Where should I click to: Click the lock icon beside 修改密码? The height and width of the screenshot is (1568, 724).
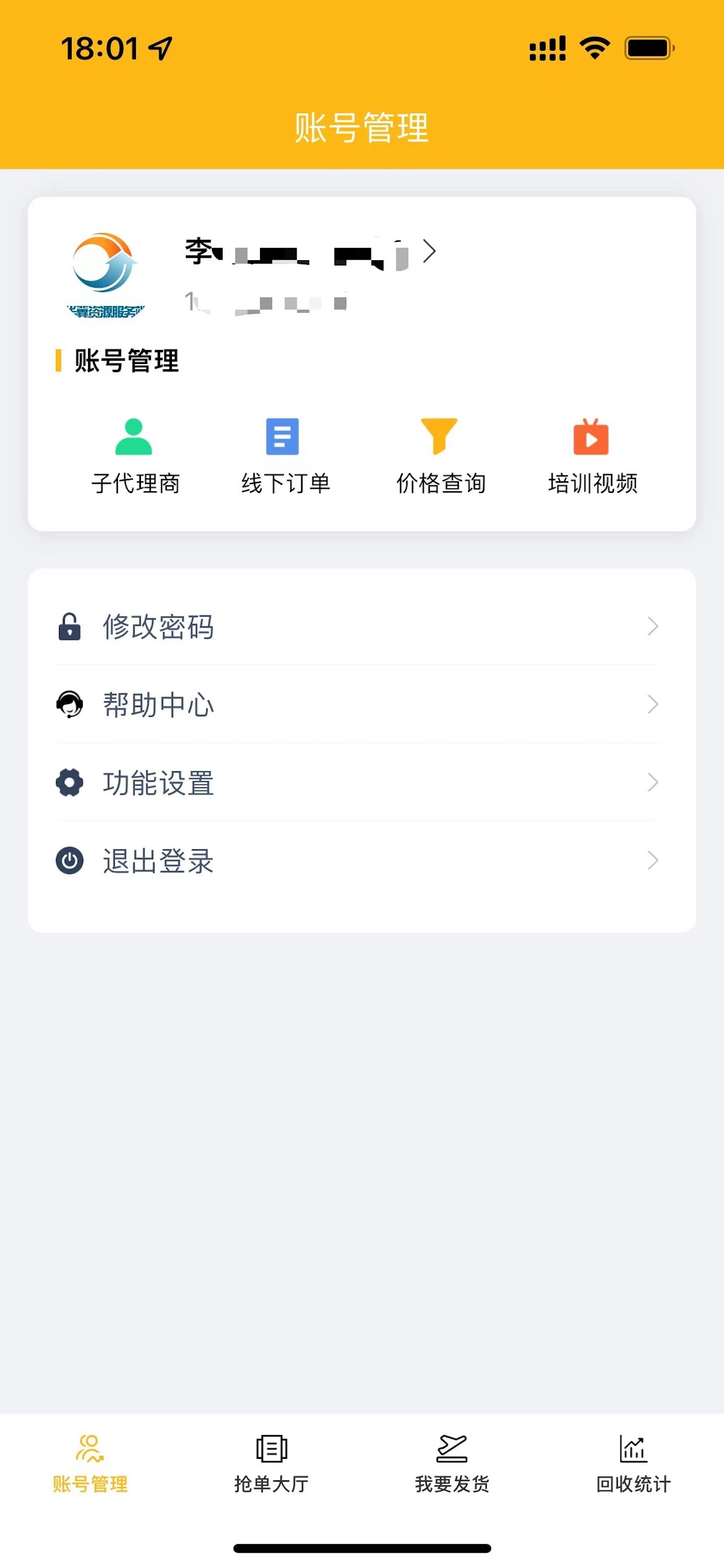[x=69, y=626]
